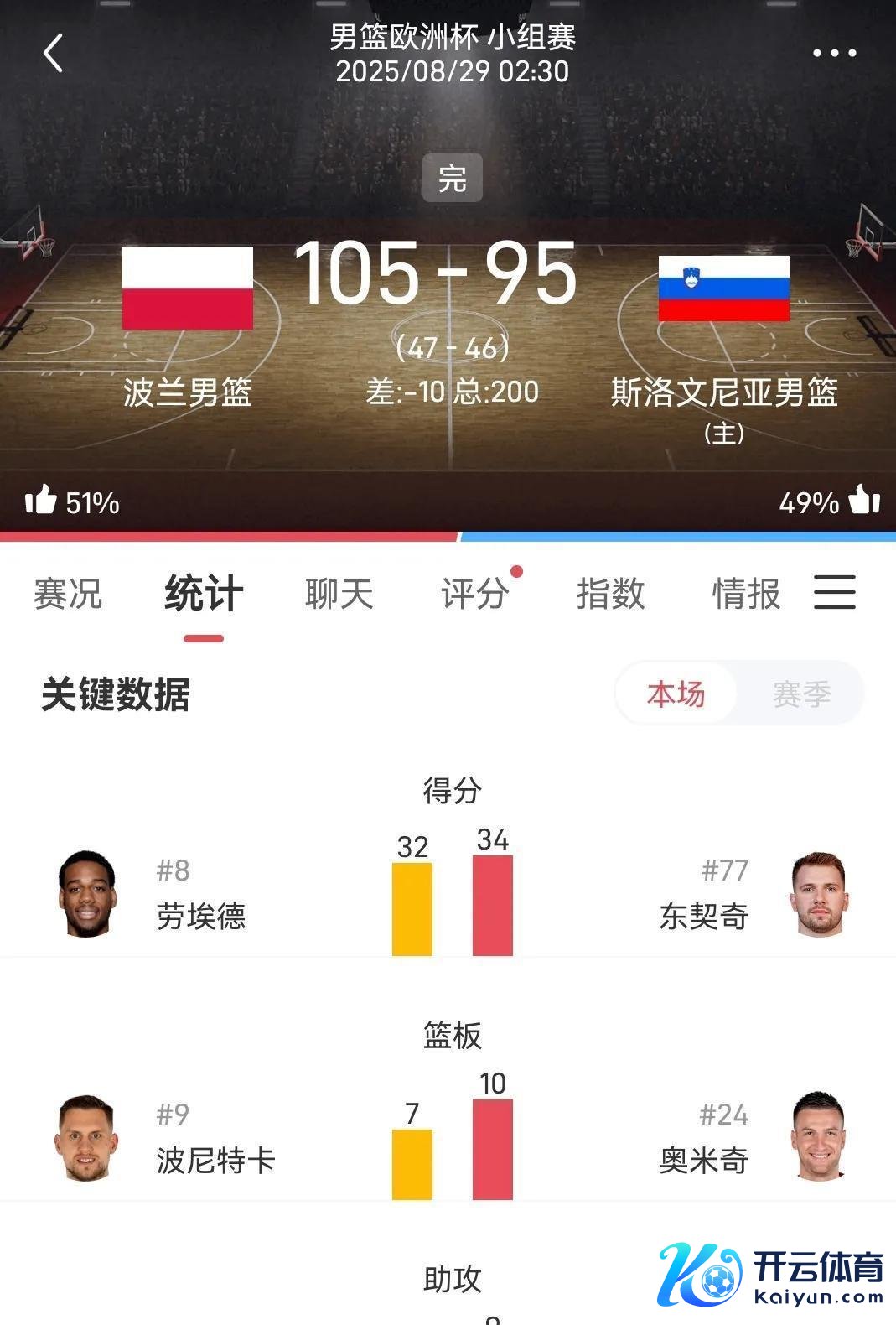Viewport: 896px width, 1325px height.
Task: Like the Slovenia team with thumbs-up
Action: tap(863, 501)
